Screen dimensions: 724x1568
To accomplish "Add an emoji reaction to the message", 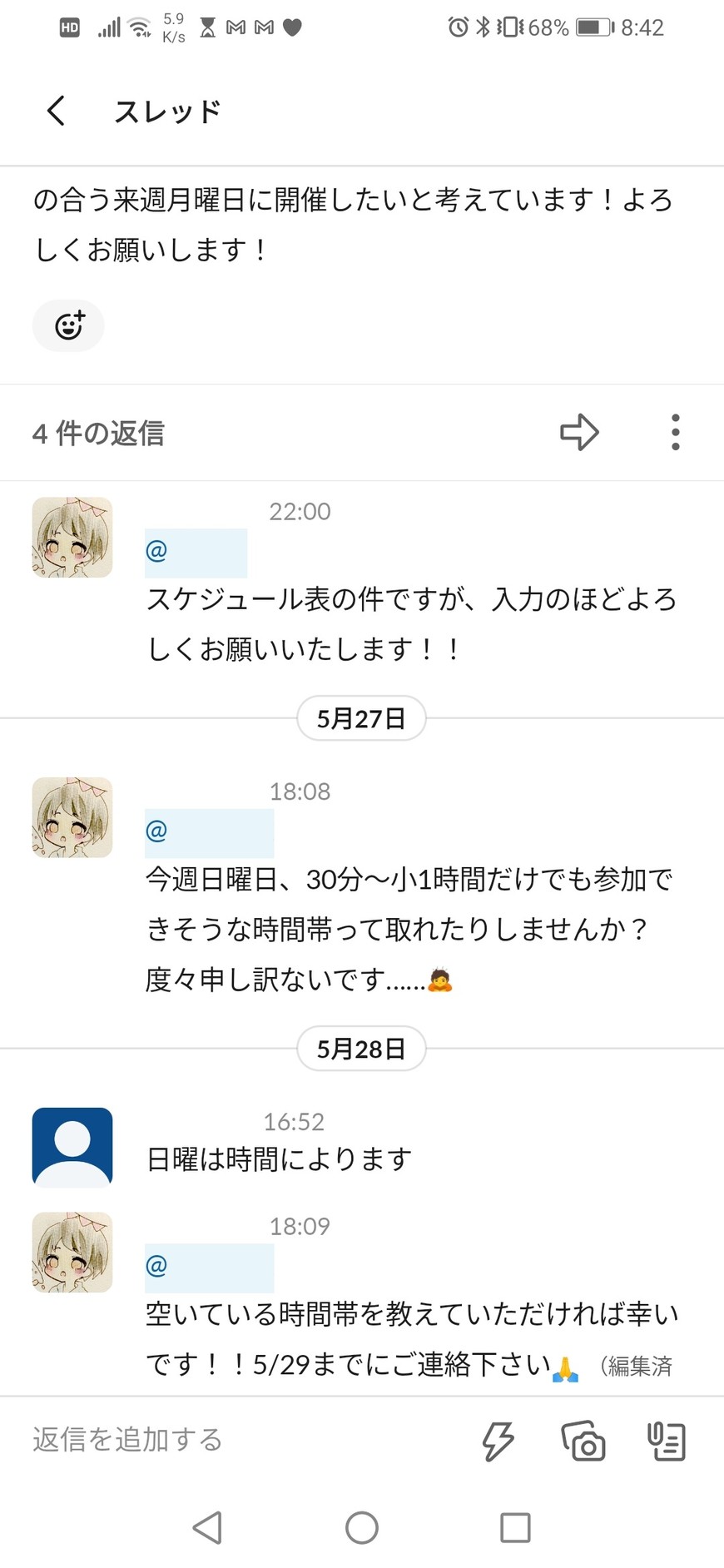I will [68, 325].
